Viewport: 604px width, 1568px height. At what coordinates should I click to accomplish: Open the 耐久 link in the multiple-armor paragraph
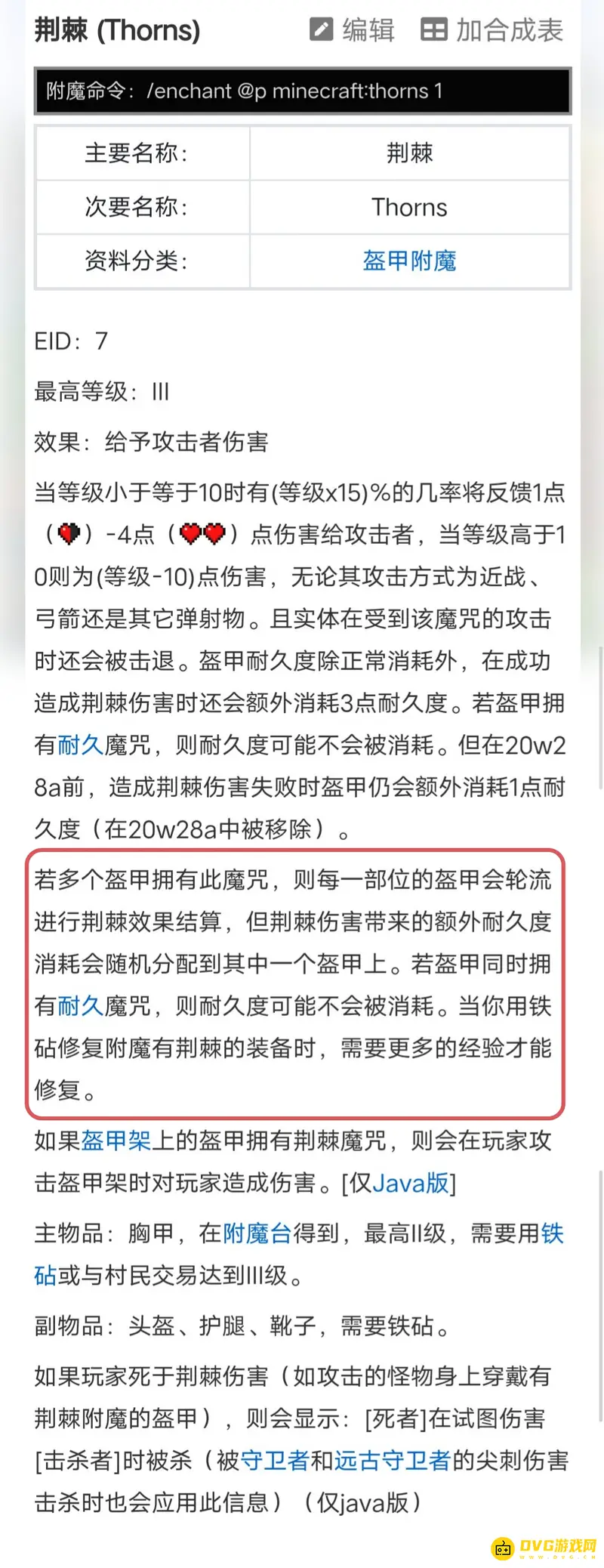(x=80, y=1006)
